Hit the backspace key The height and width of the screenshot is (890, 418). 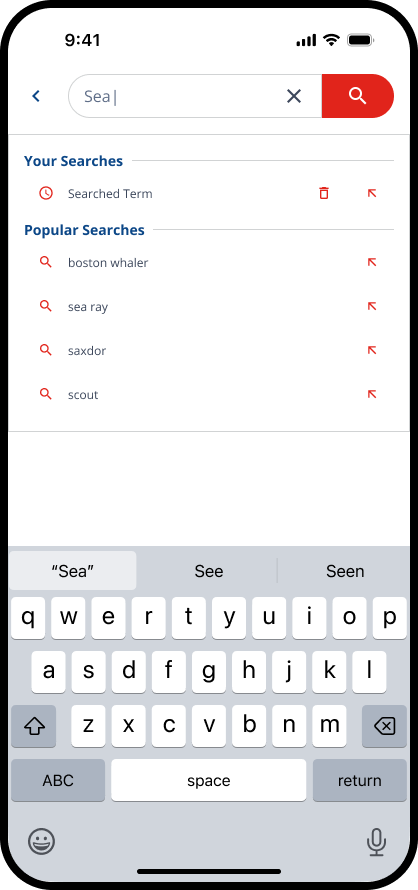384,726
